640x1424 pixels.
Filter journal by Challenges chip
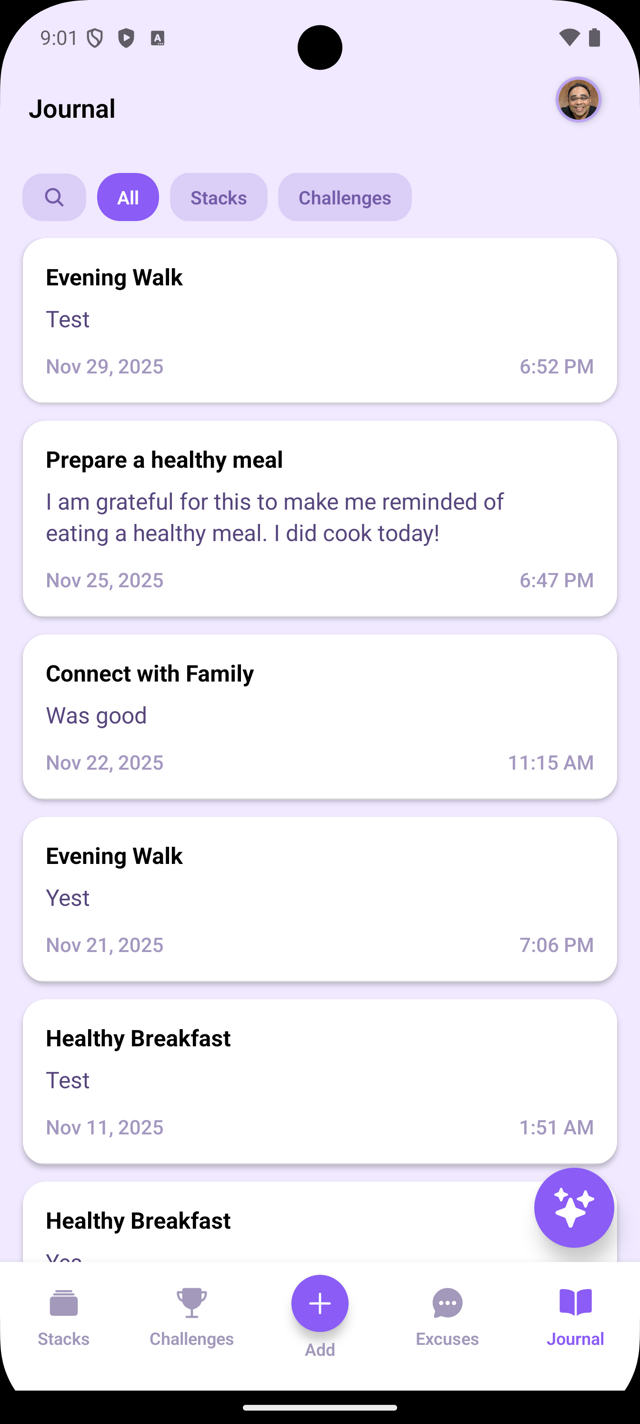point(344,197)
